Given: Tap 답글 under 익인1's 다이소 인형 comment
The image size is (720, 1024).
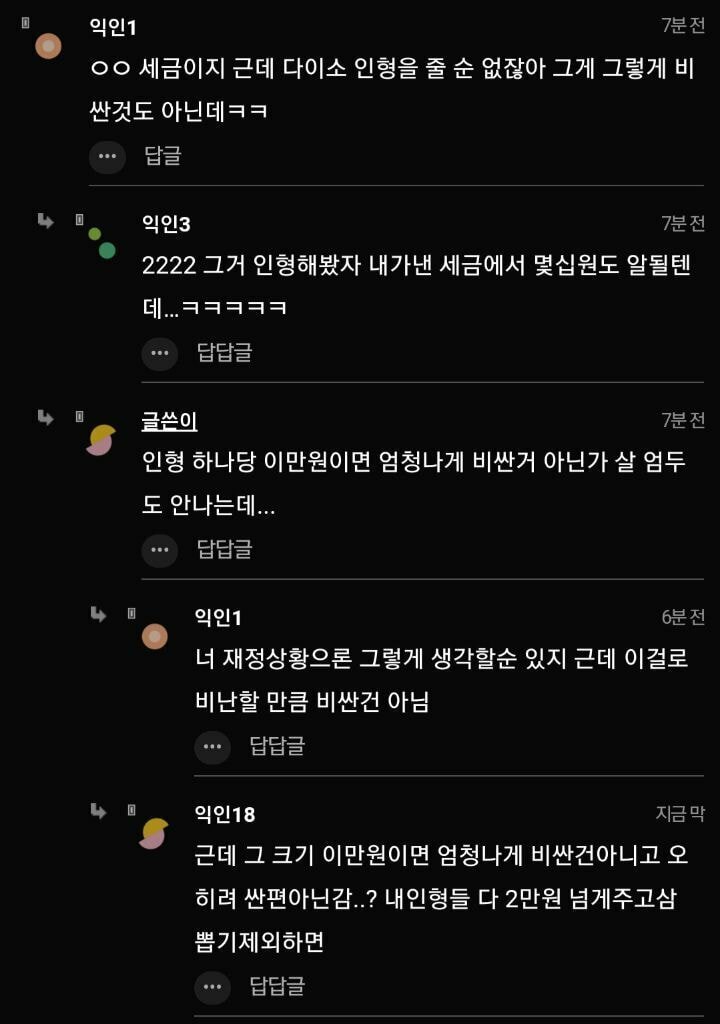Looking at the screenshot, I should tap(163, 155).
